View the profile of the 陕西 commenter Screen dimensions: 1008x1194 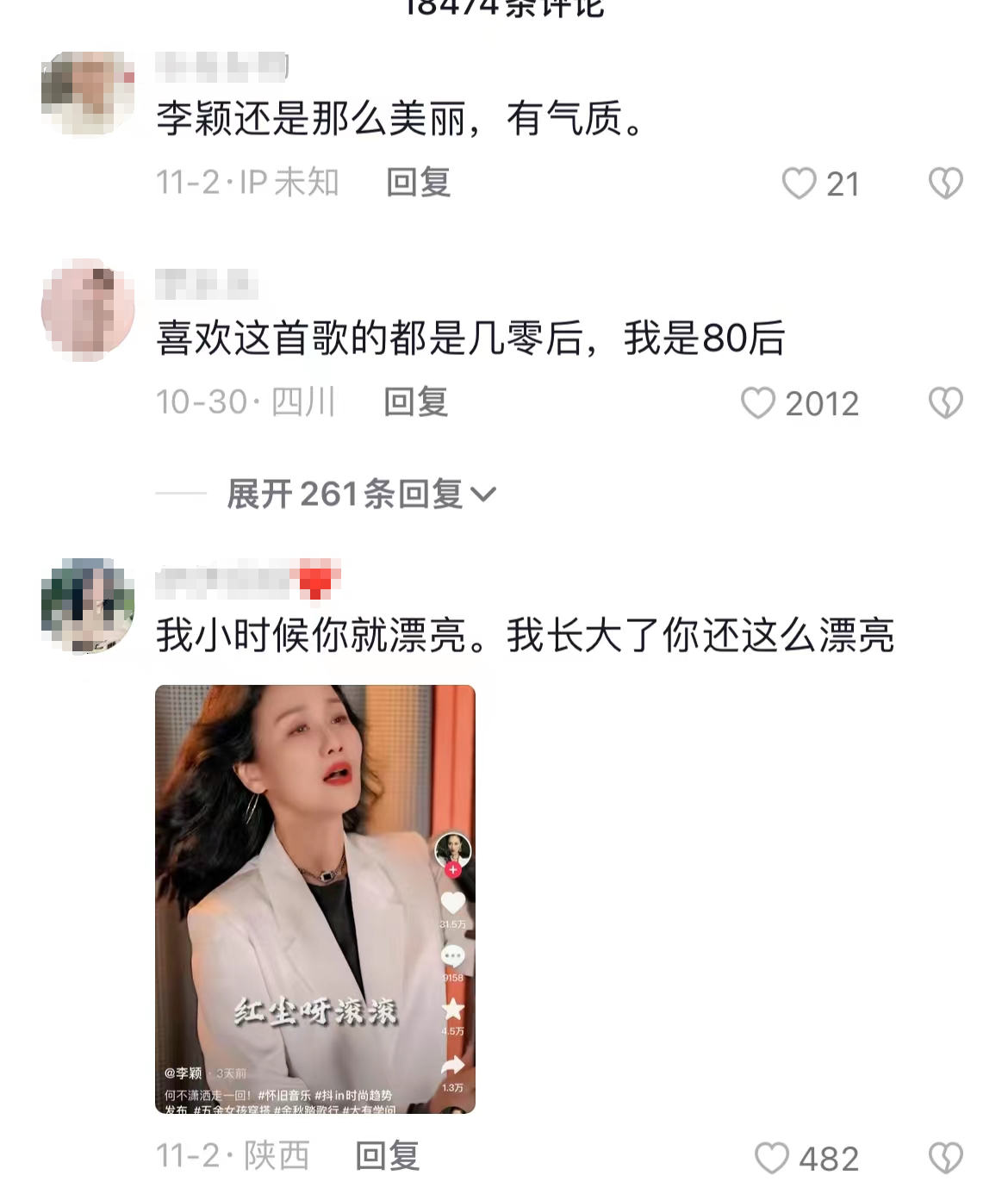(88, 606)
